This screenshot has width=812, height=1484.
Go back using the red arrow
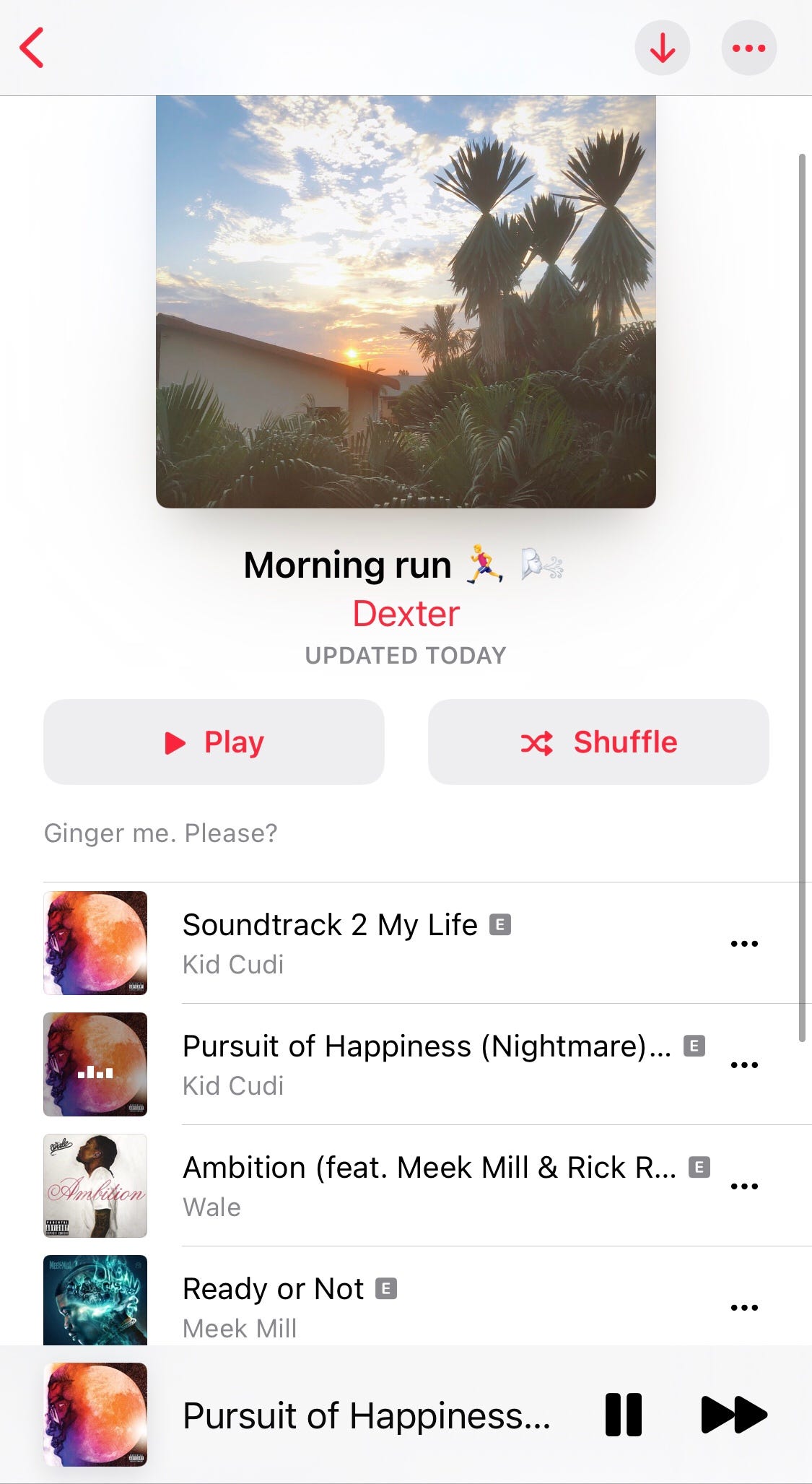coord(32,48)
